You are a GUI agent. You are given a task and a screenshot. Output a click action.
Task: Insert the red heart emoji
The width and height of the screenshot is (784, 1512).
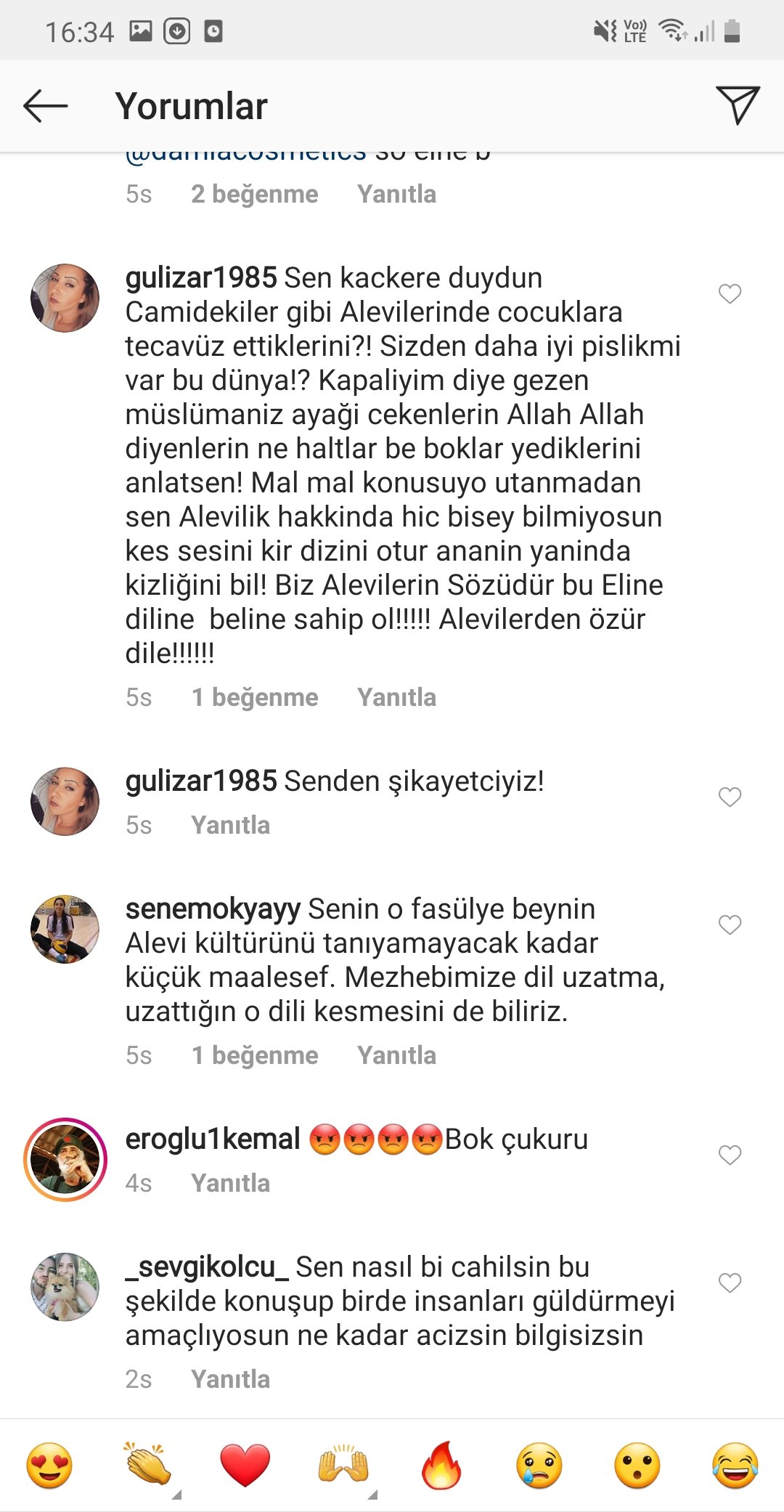[x=245, y=1465]
